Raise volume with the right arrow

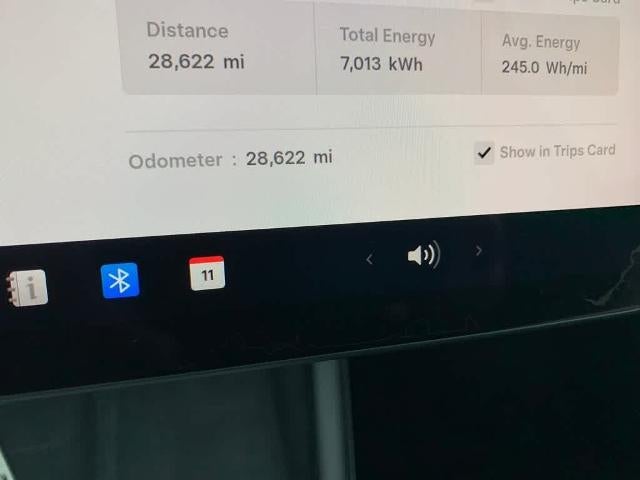tap(478, 251)
